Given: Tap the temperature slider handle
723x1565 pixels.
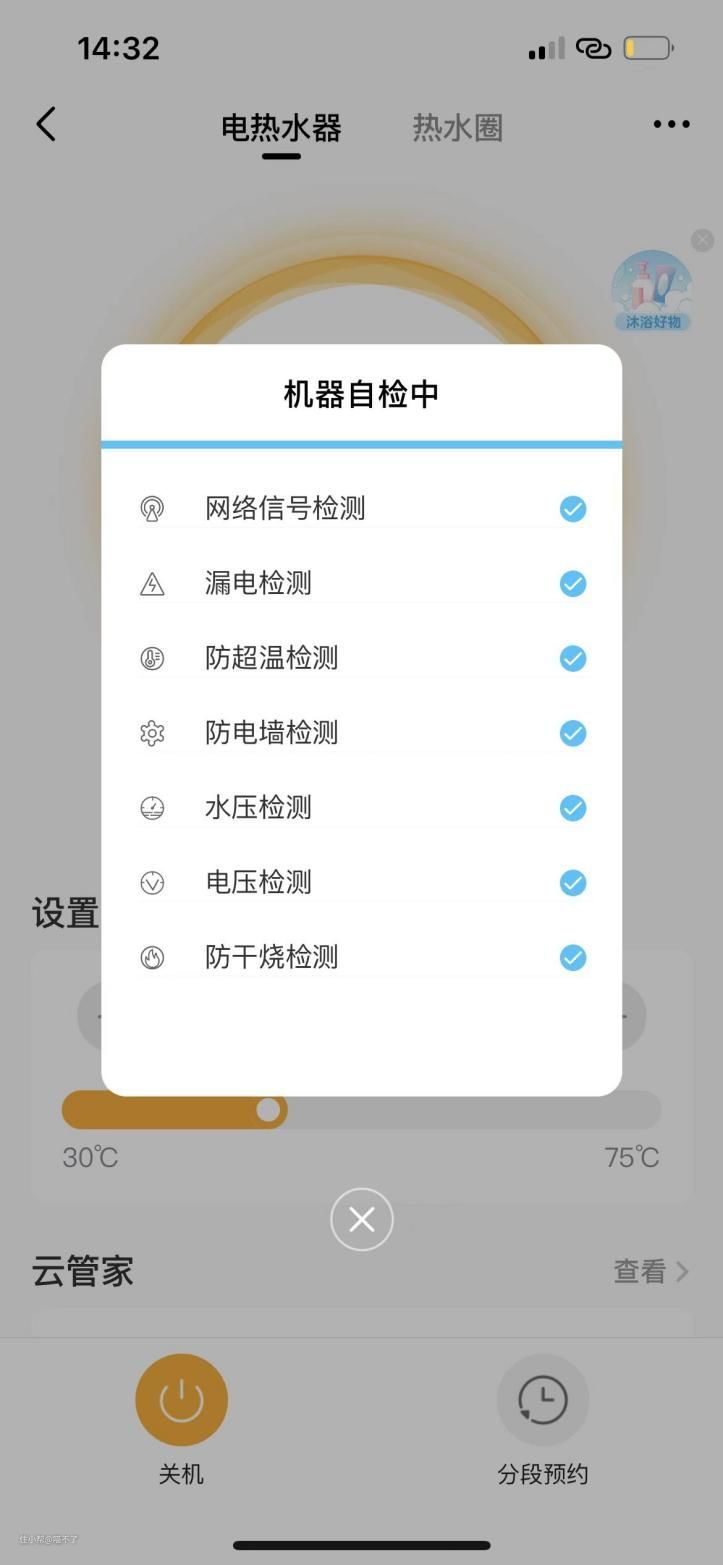Looking at the screenshot, I should click(268, 1110).
